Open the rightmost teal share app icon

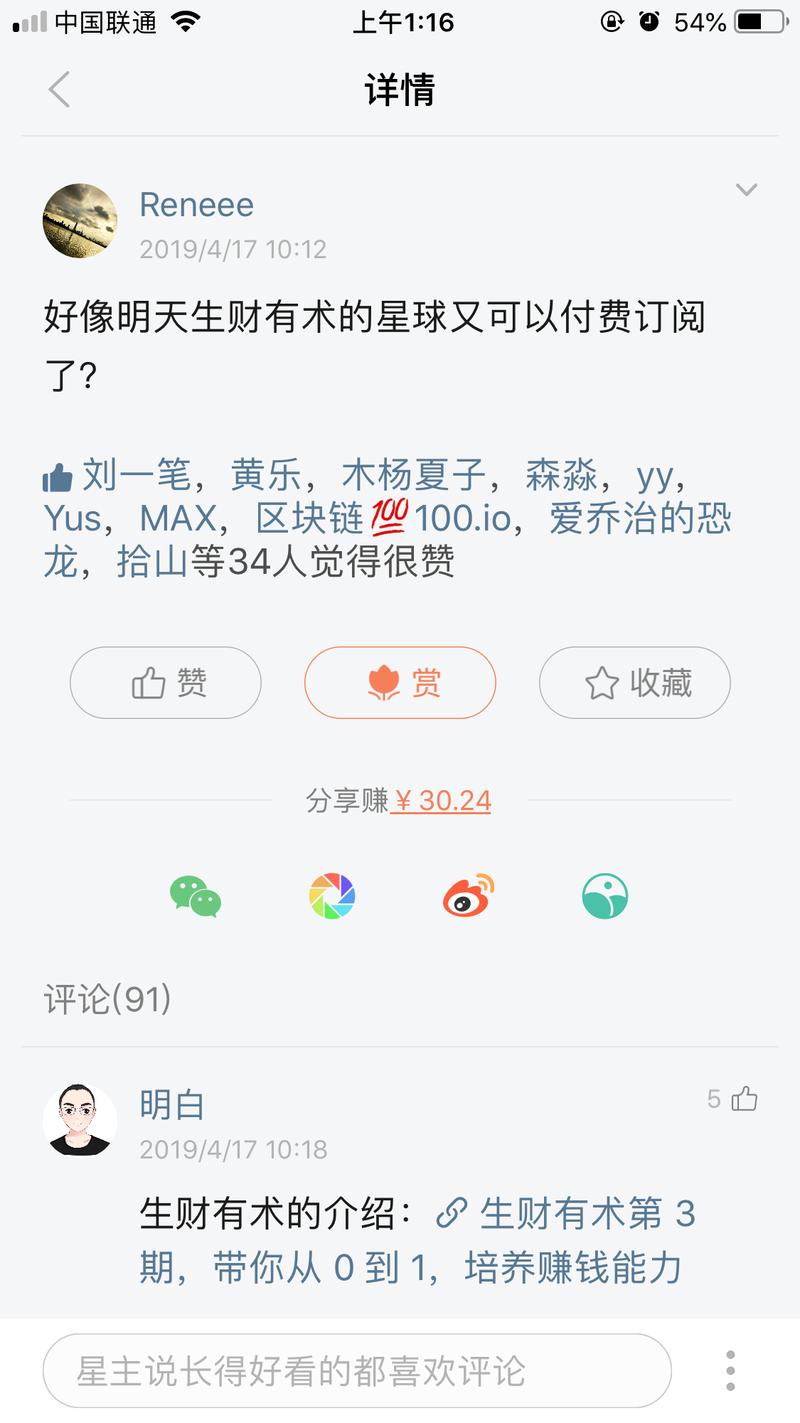click(604, 896)
